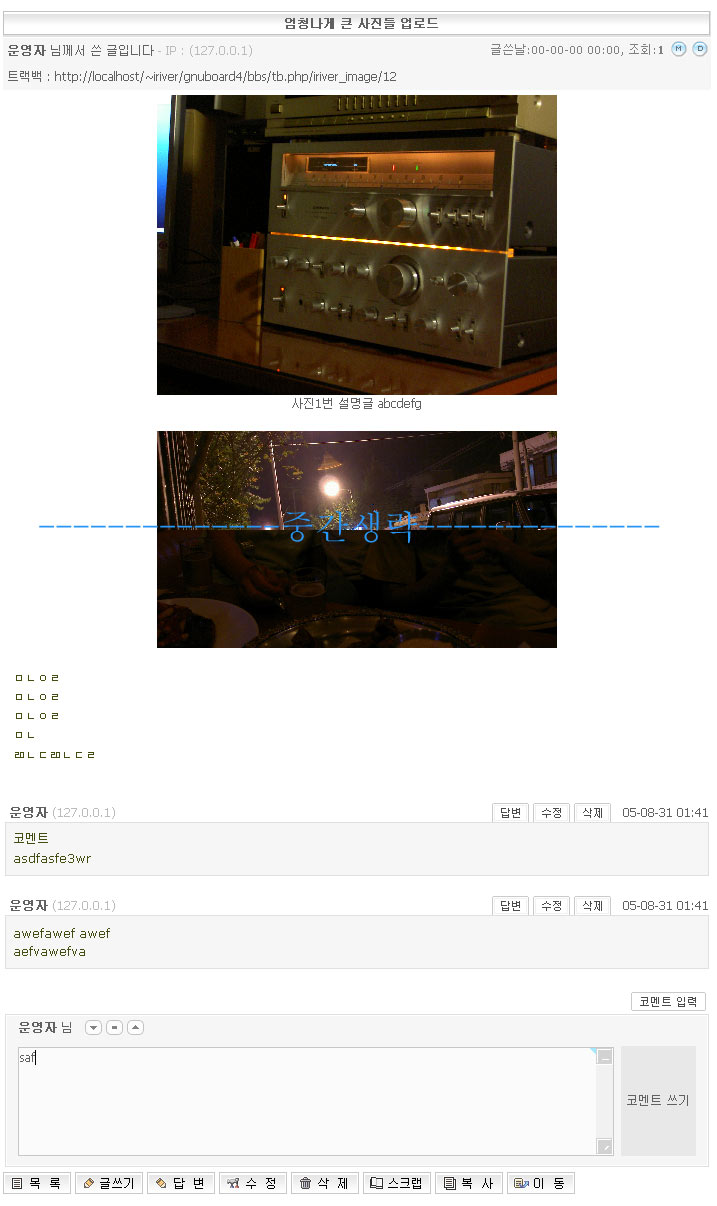717x1206 pixels.
Task: Open the stereo receiver photo
Action: (356, 245)
